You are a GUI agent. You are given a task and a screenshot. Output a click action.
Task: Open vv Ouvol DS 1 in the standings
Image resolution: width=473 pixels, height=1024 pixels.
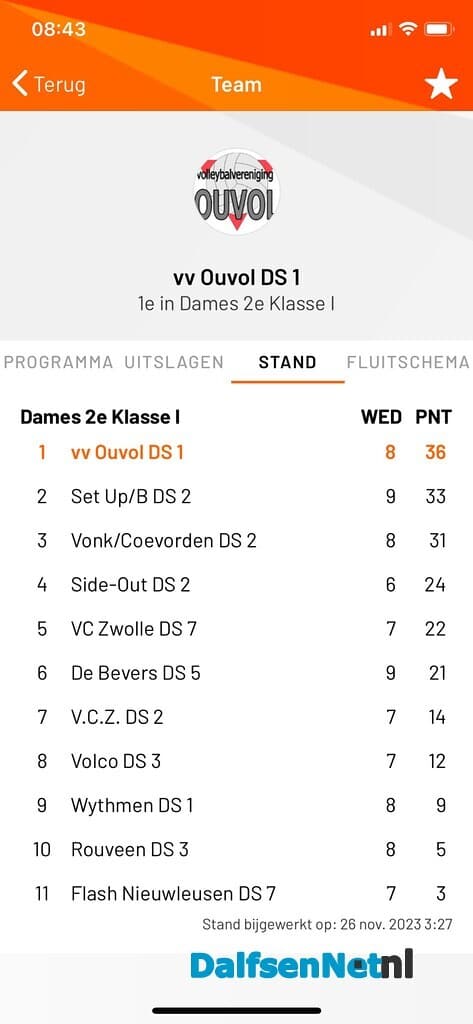pos(236,452)
